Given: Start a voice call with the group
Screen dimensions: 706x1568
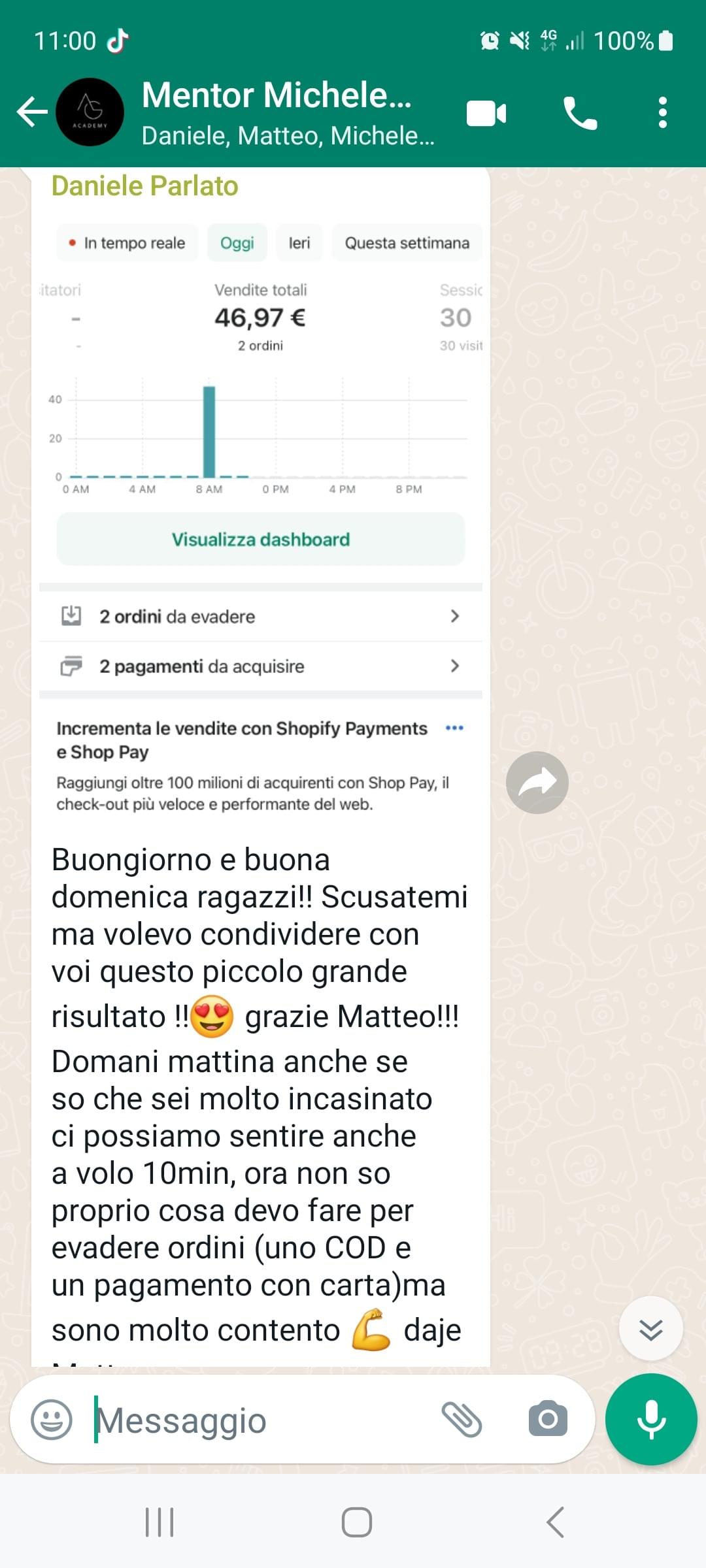Looking at the screenshot, I should coord(580,114).
